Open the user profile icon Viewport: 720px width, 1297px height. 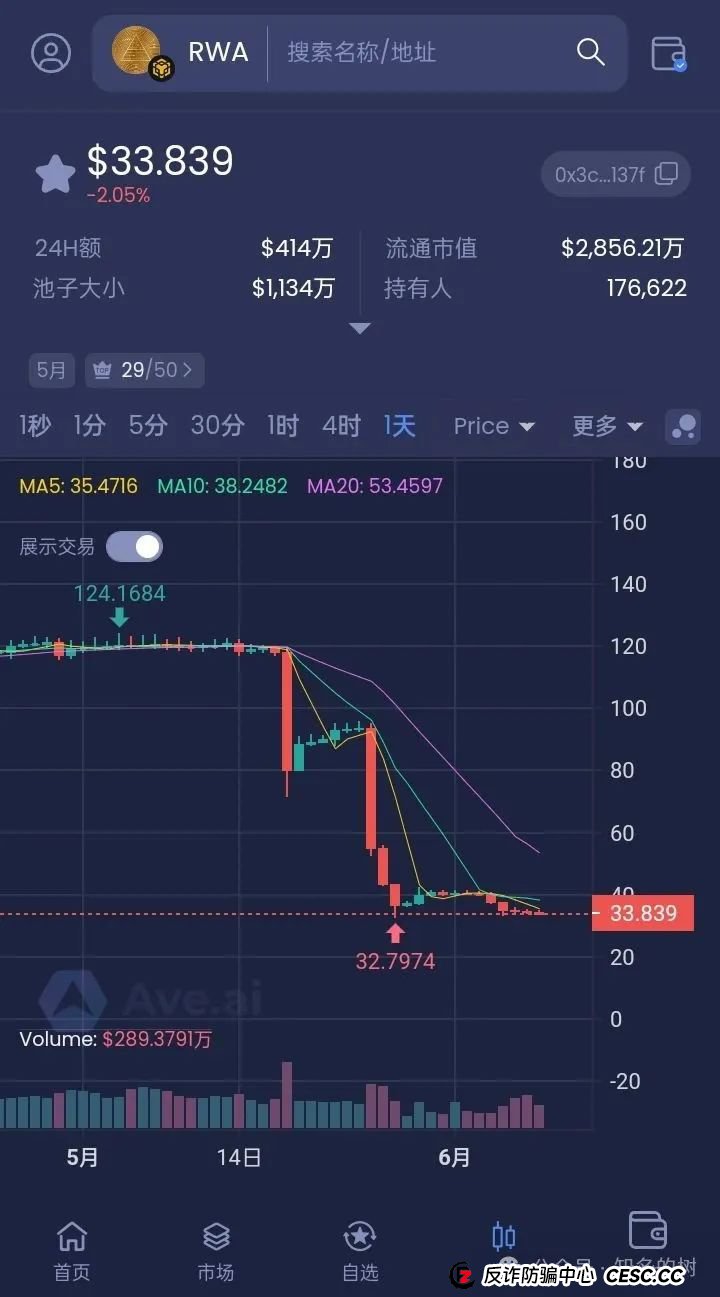[x=51, y=52]
